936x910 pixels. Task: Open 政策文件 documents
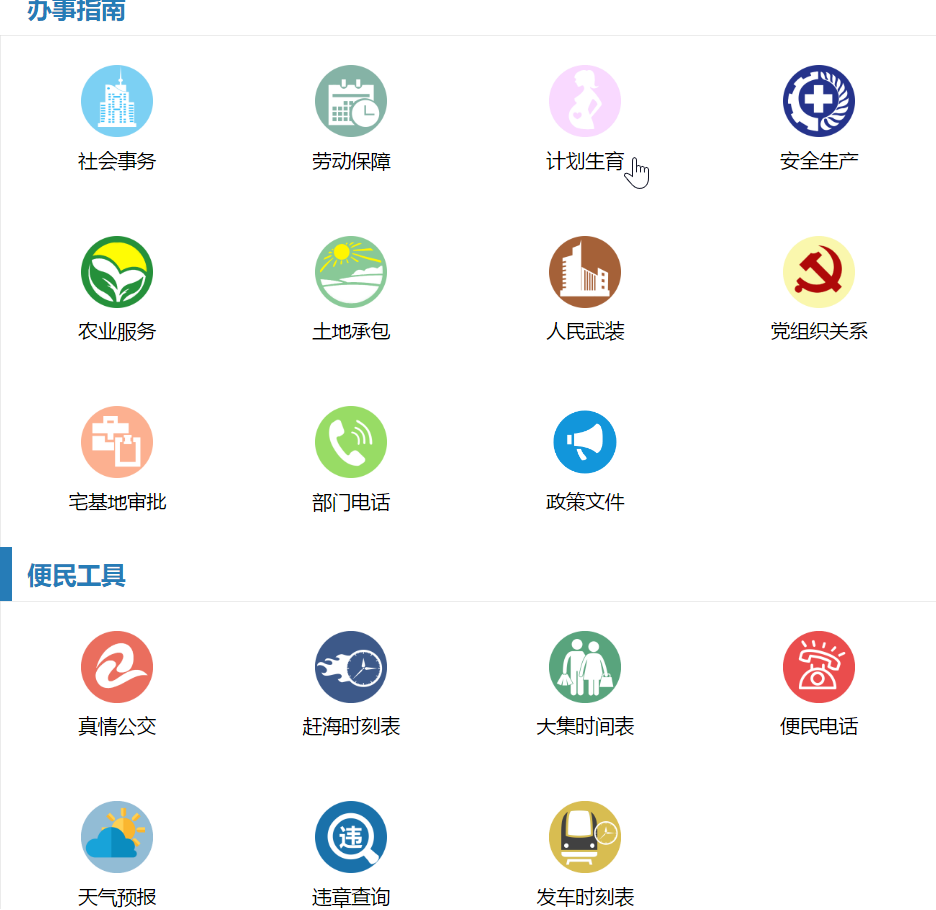[585, 442]
